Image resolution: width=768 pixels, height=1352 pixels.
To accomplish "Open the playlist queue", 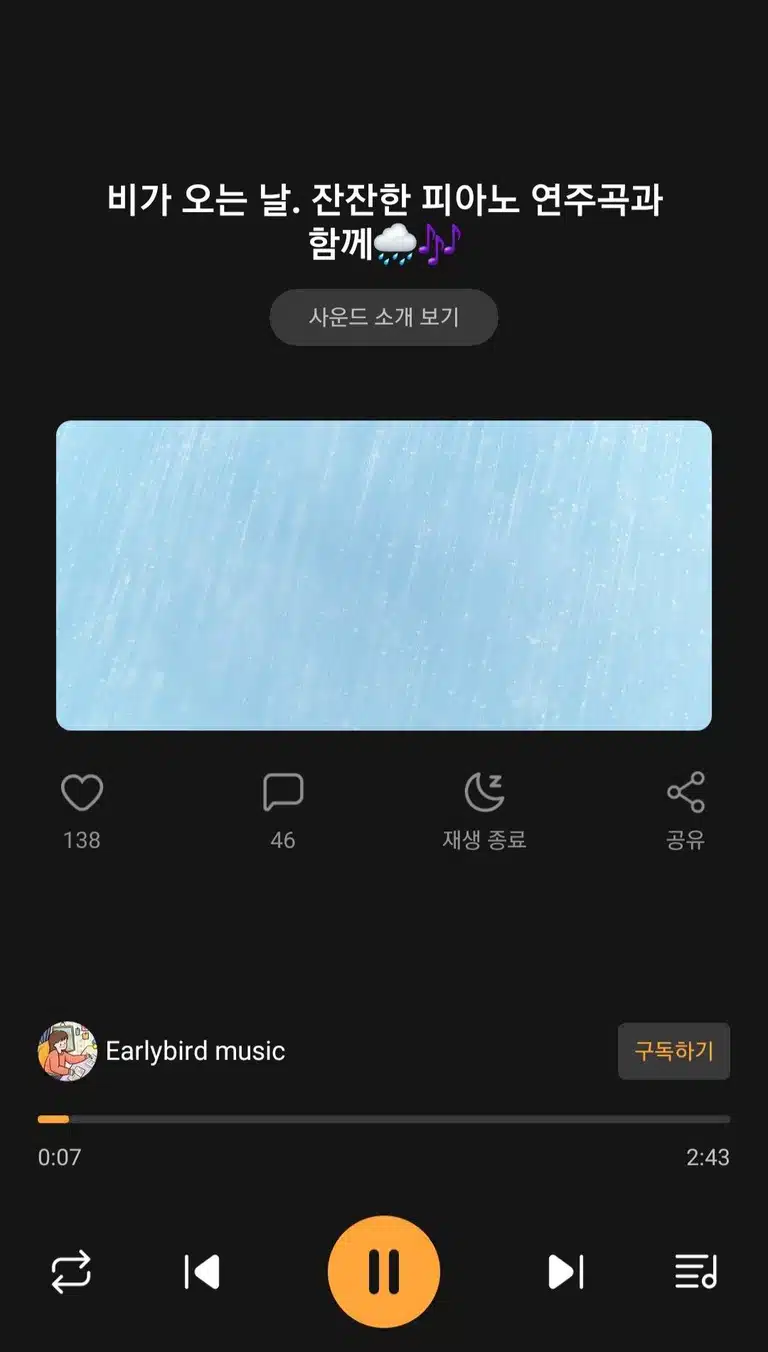I will [696, 1272].
